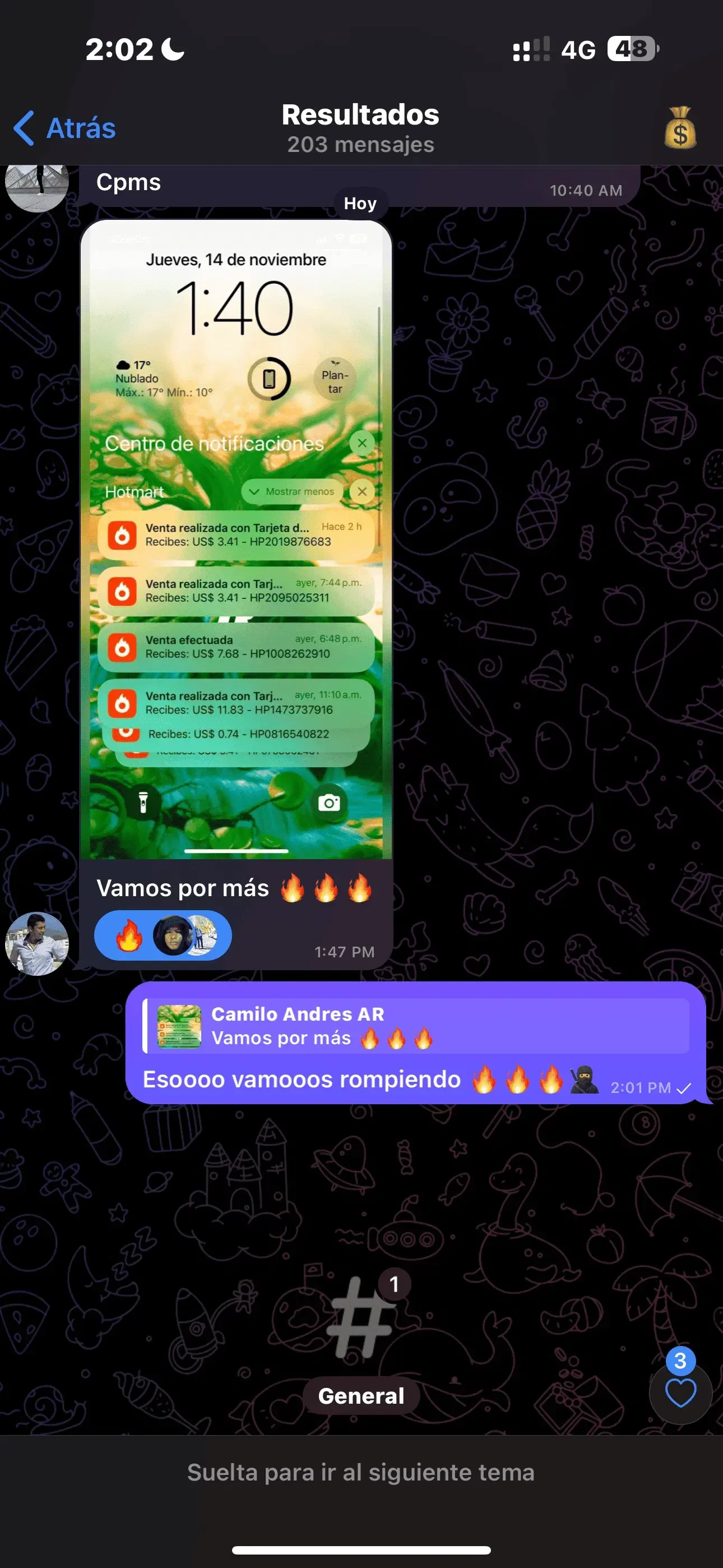Open the money bag group avatar
The width and height of the screenshot is (723, 1568).
click(x=680, y=128)
